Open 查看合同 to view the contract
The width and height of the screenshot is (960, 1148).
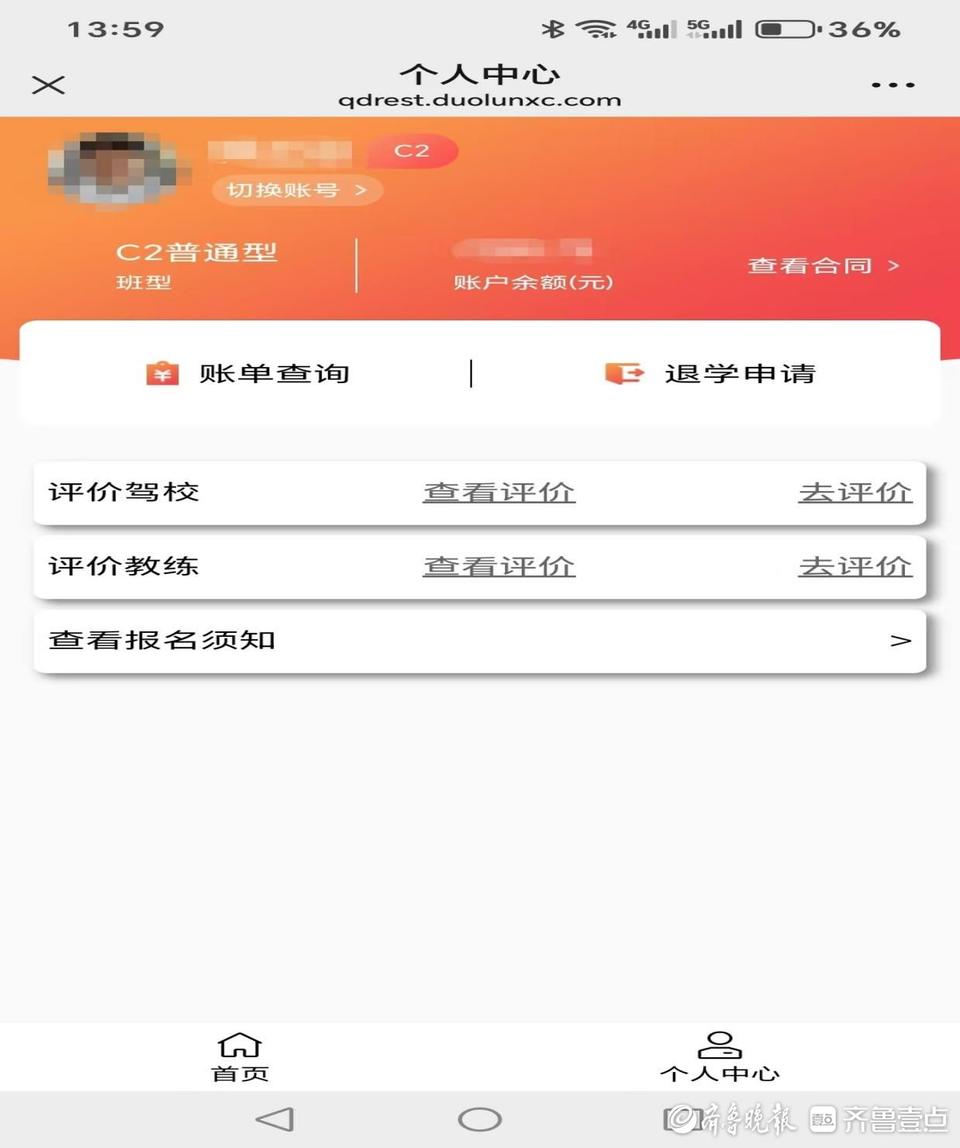pyautogui.click(x=823, y=266)
